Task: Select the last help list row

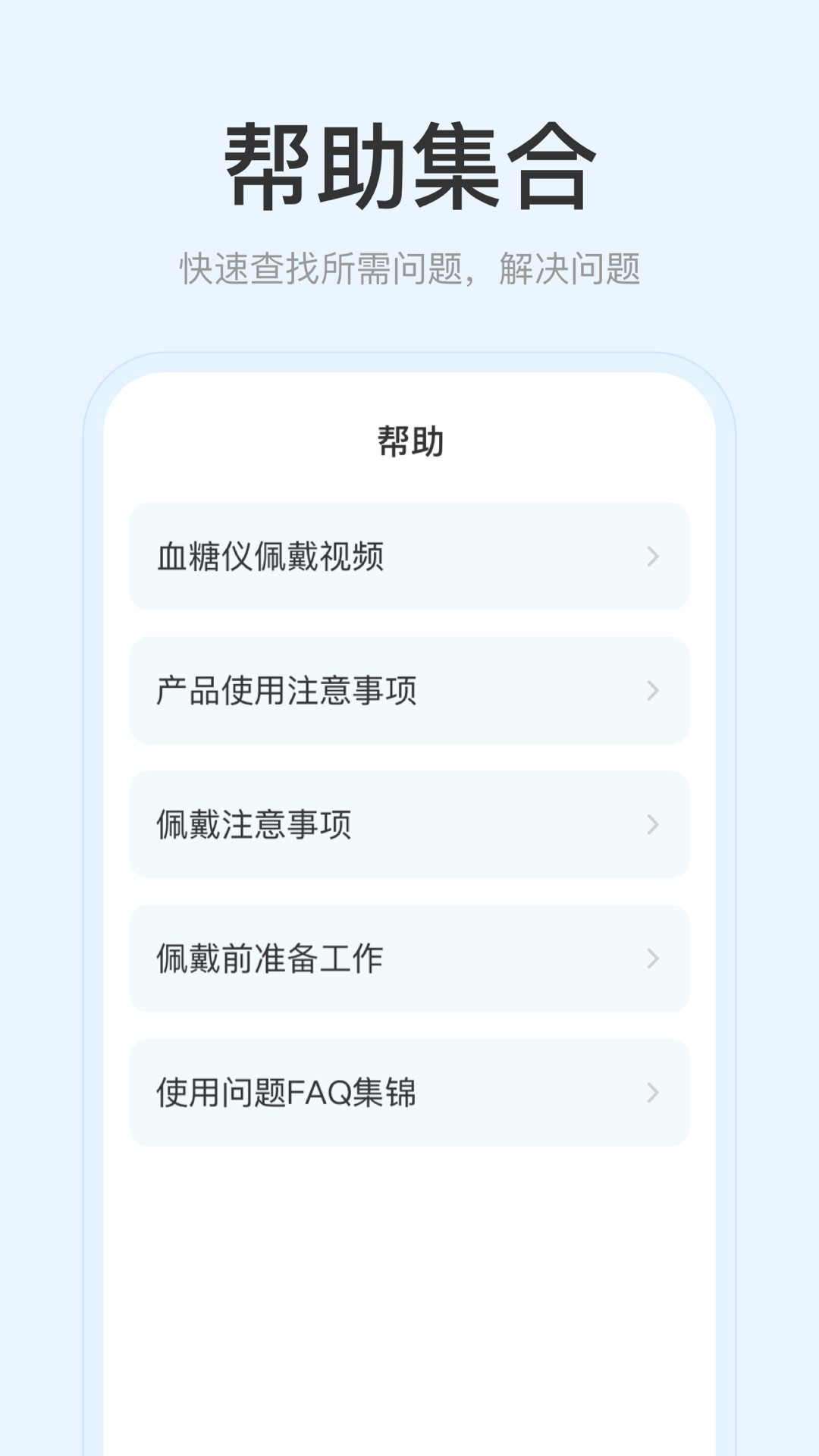Action: tap(409, 1092)
